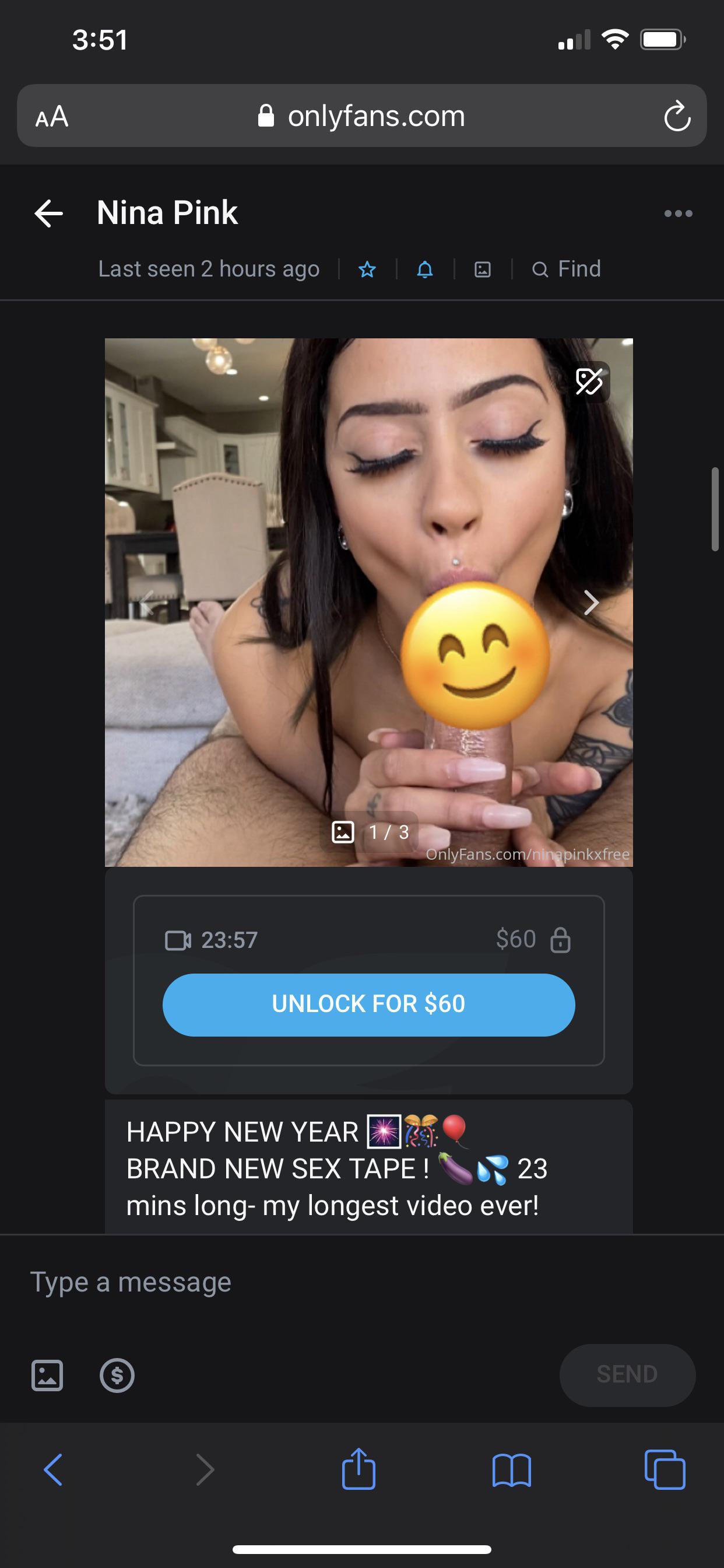Screen dimensions: 724x1568
Task: Tap the Unlock for $60 button
Action: pyautogui.click(x=368, y=1005)
